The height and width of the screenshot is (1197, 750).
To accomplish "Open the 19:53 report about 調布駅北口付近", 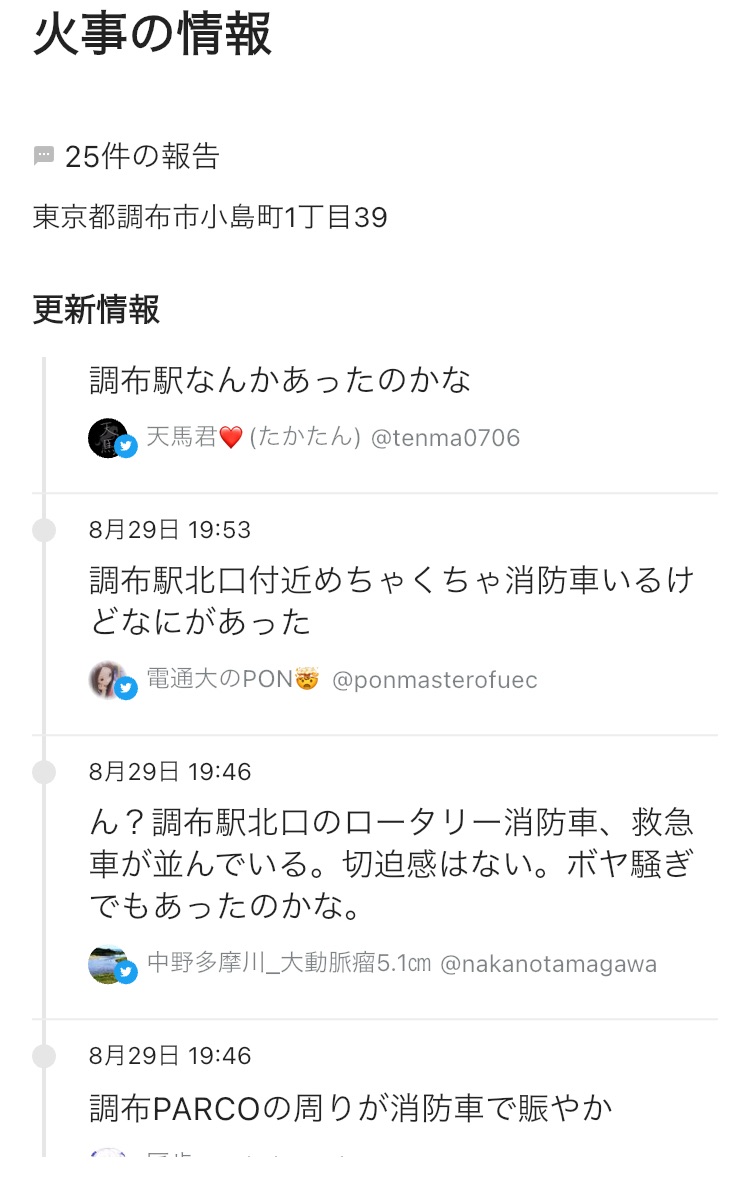I will coord(390,601).
